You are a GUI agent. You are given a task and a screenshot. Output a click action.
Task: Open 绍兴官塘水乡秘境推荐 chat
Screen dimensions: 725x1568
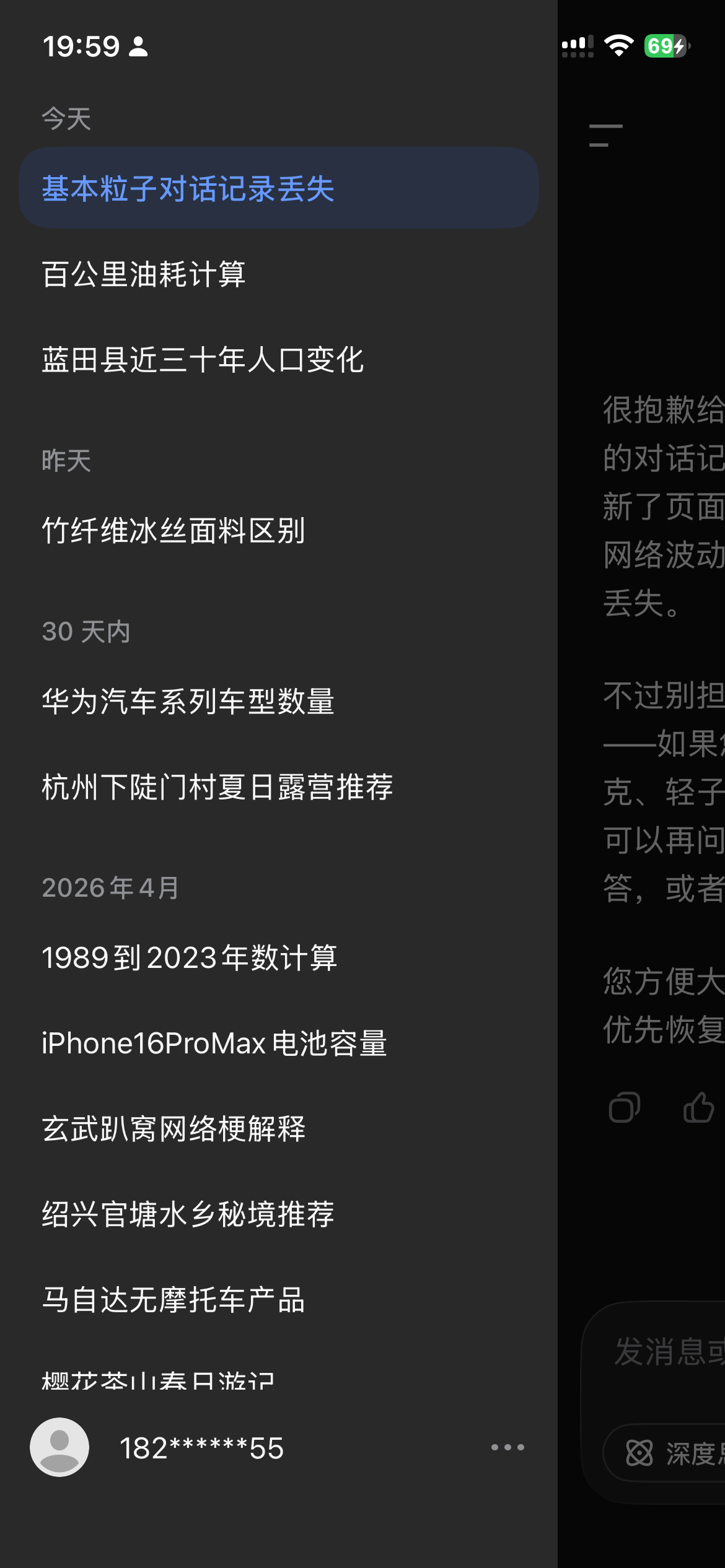pos(279,1214)
